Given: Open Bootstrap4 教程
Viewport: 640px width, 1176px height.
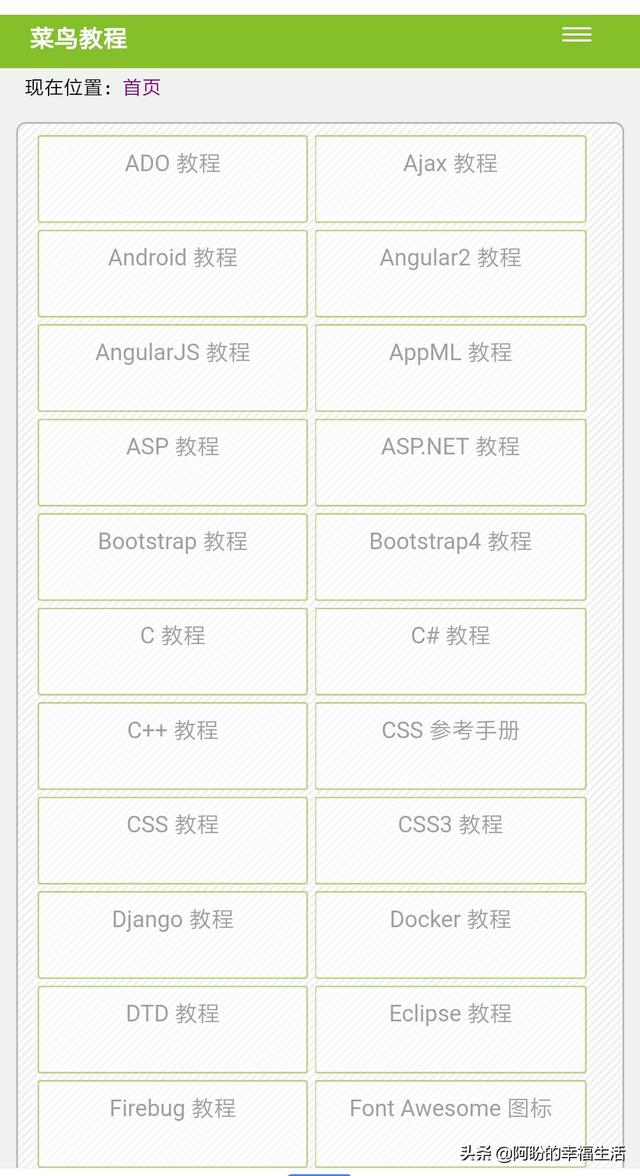Looking at the screenshot, I should [x=450, y=557].
